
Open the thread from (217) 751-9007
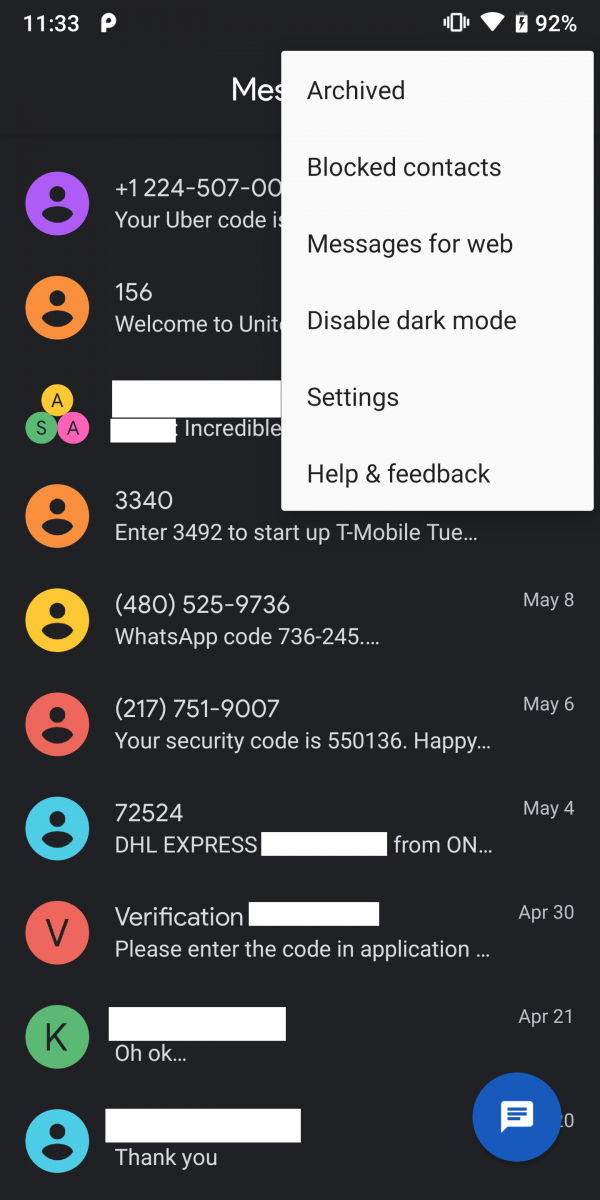[300, 724]
